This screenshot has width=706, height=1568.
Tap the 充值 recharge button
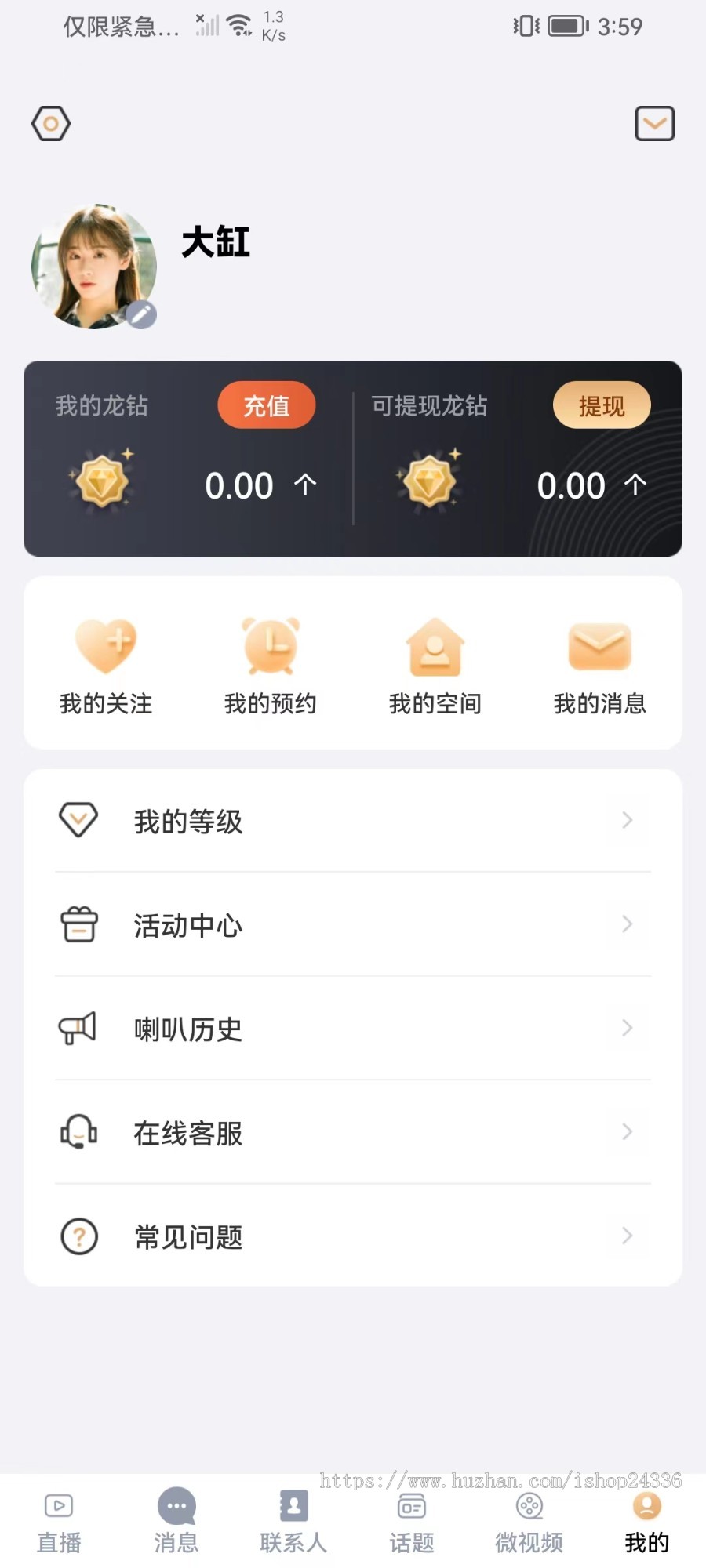click(267, 405)
